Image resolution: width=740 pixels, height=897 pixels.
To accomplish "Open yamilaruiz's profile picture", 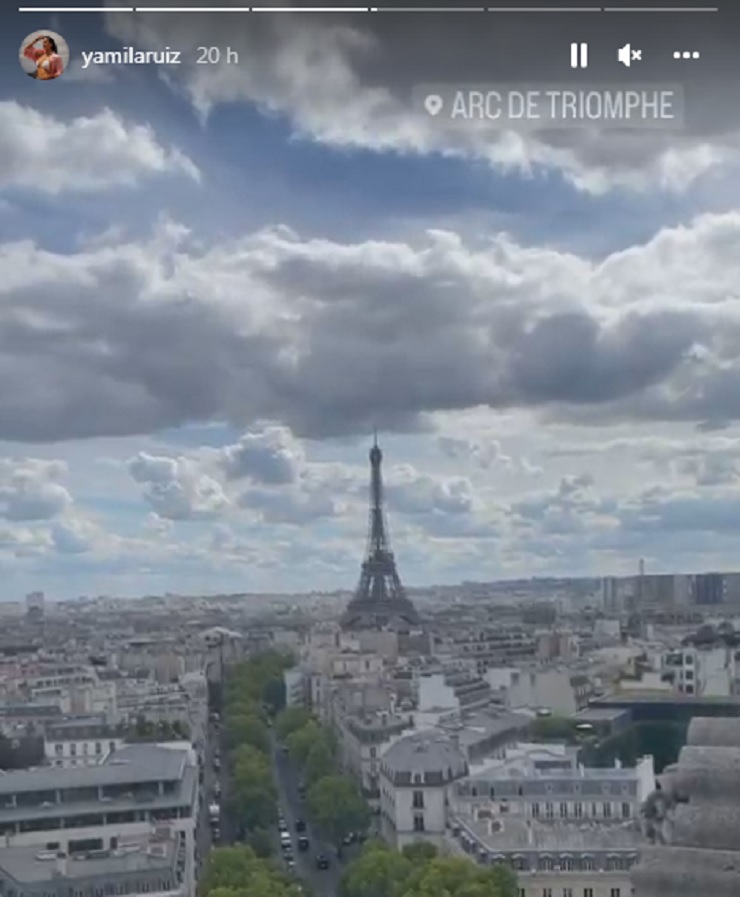I will [44, 55].
